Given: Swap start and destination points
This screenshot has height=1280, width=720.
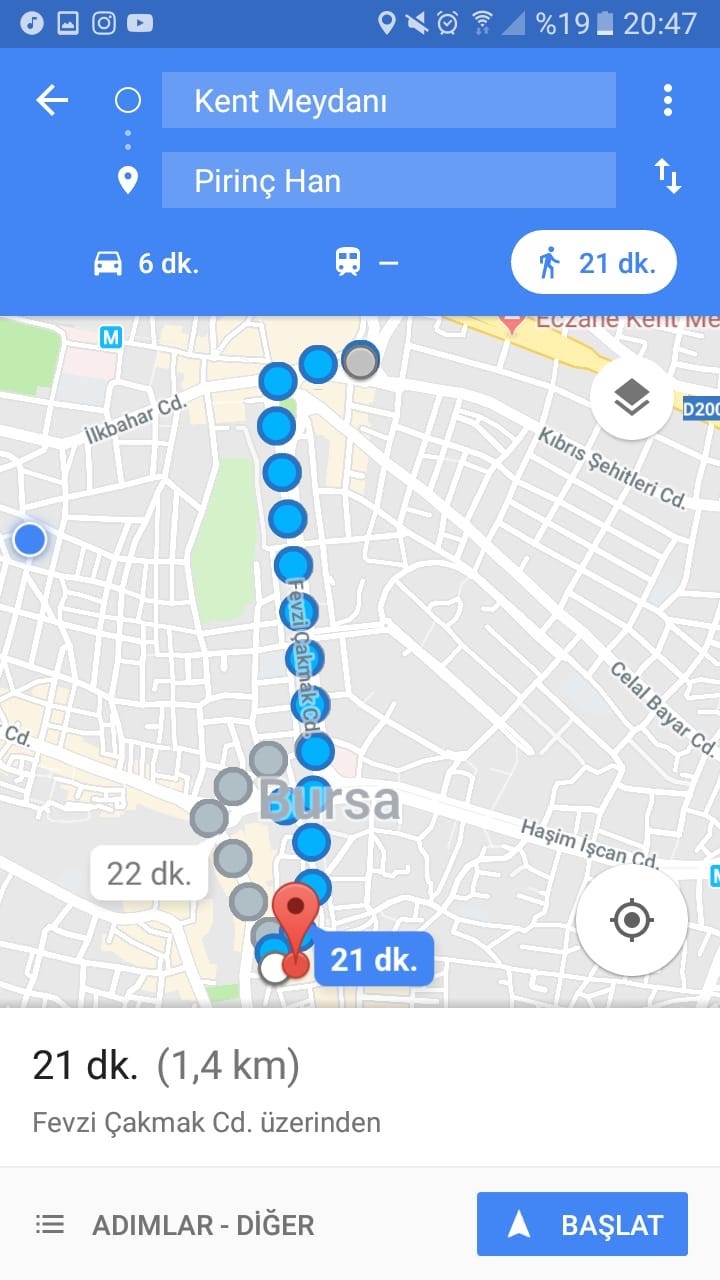Looking at the screenshot, I should [667, 176].
